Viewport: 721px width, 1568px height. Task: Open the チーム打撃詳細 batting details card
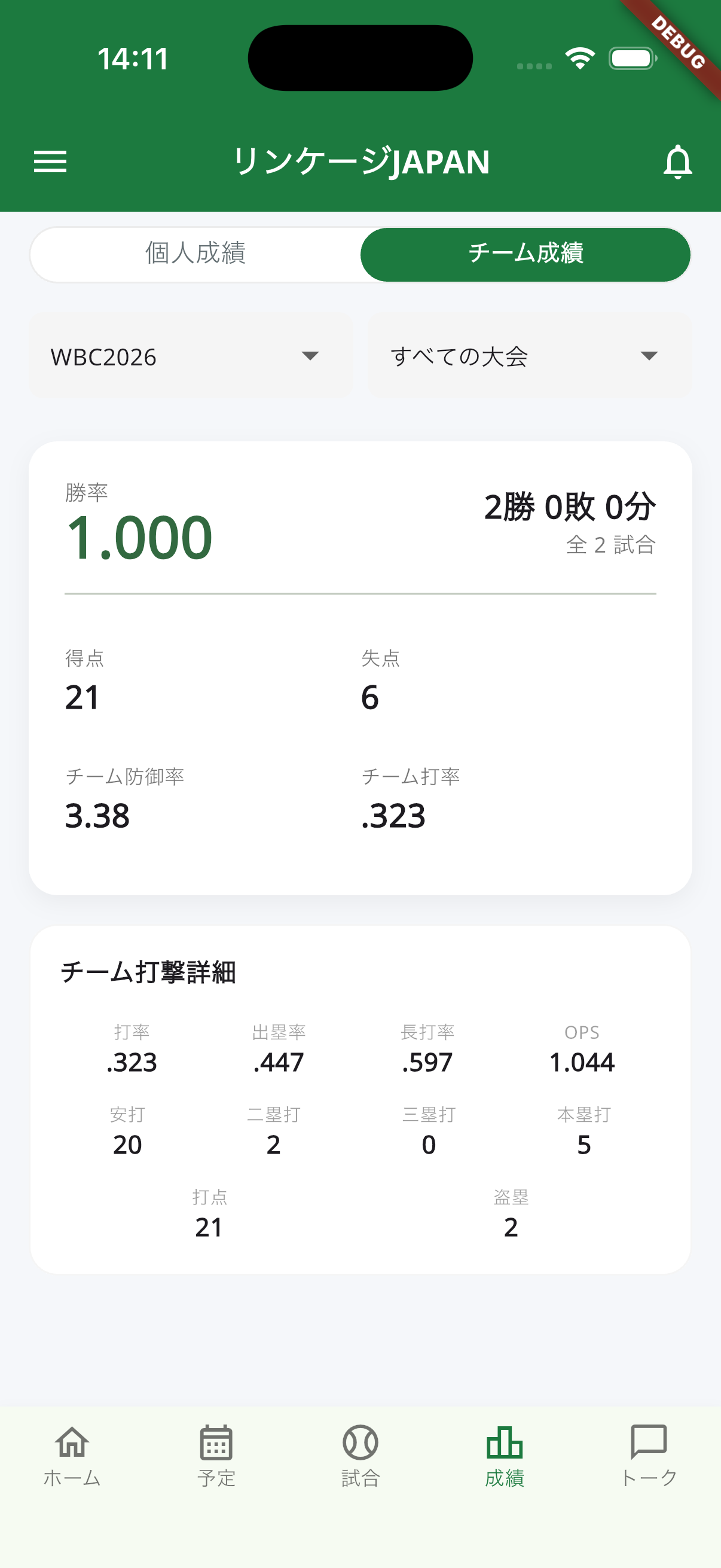click(149, 971)
